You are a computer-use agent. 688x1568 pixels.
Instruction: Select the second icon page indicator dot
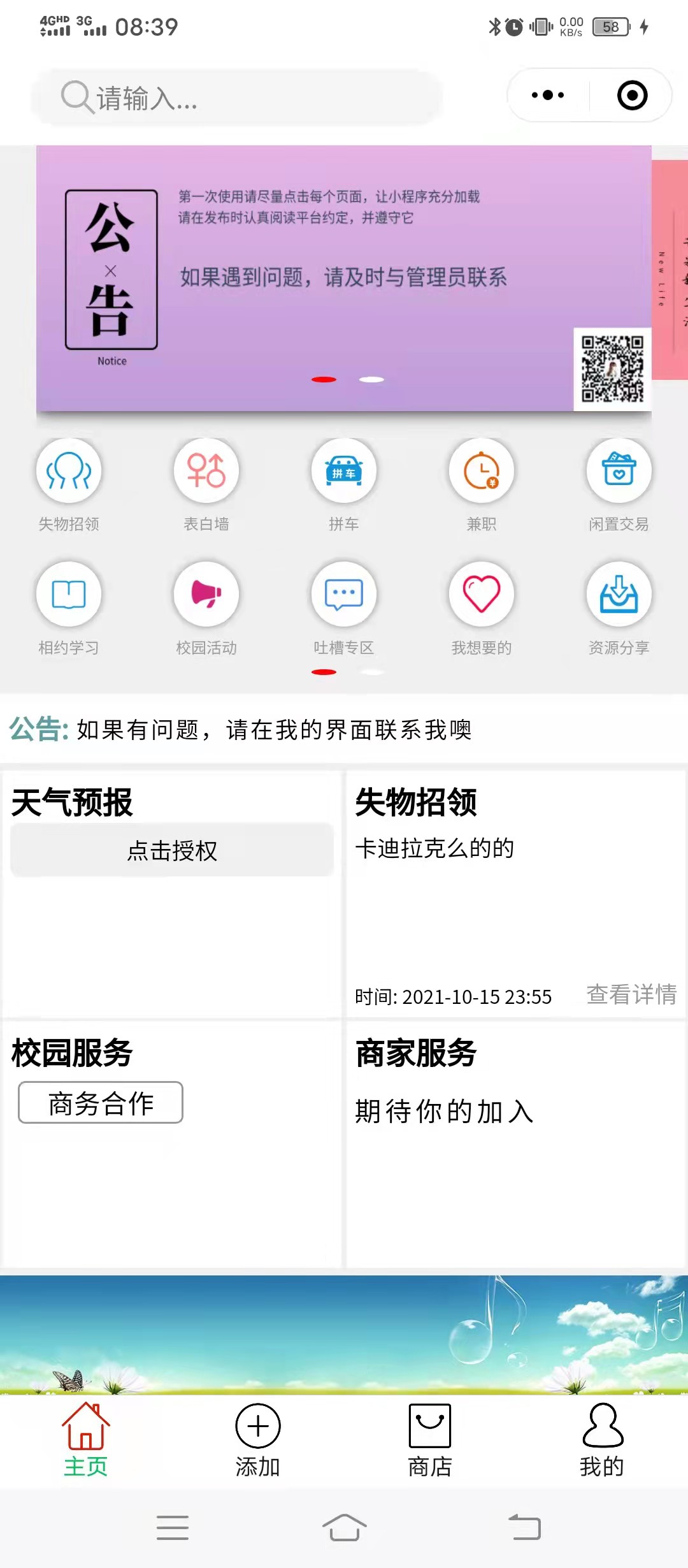pos(371,672)
